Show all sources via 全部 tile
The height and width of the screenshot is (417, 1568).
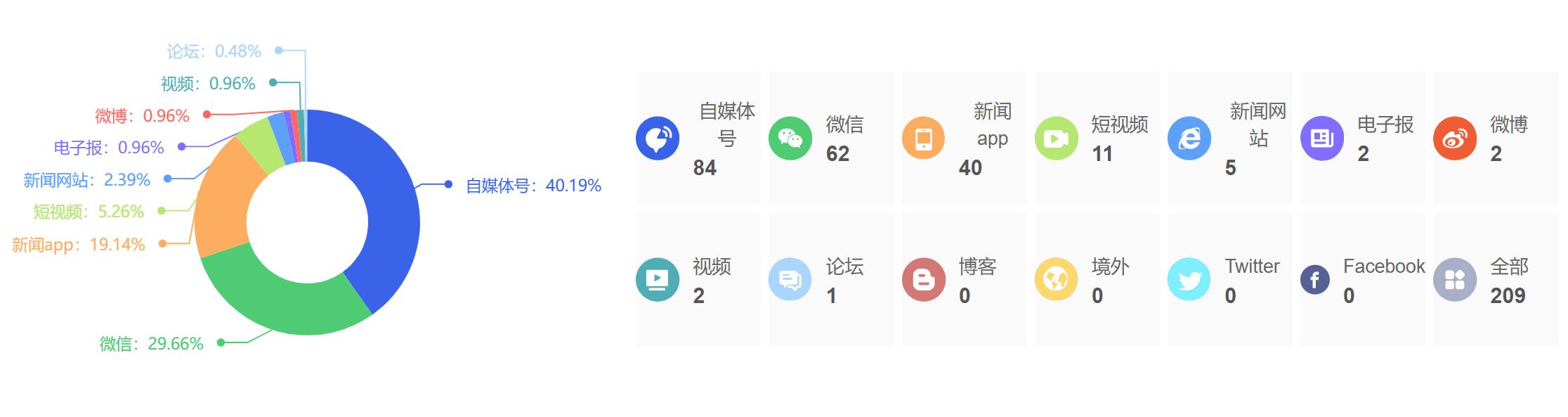[x=1495, y=280]
